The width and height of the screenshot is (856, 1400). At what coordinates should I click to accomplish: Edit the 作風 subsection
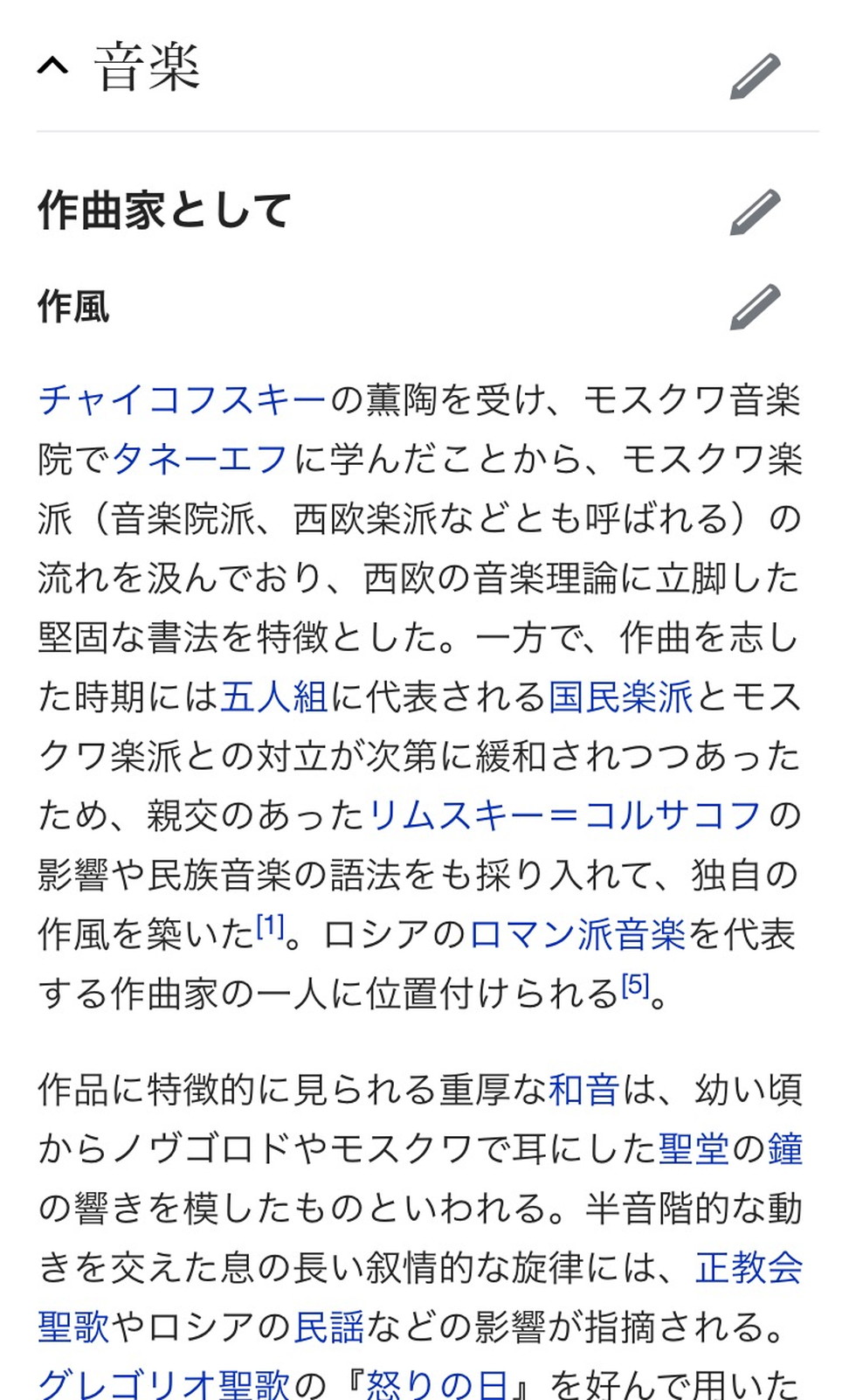755,307
